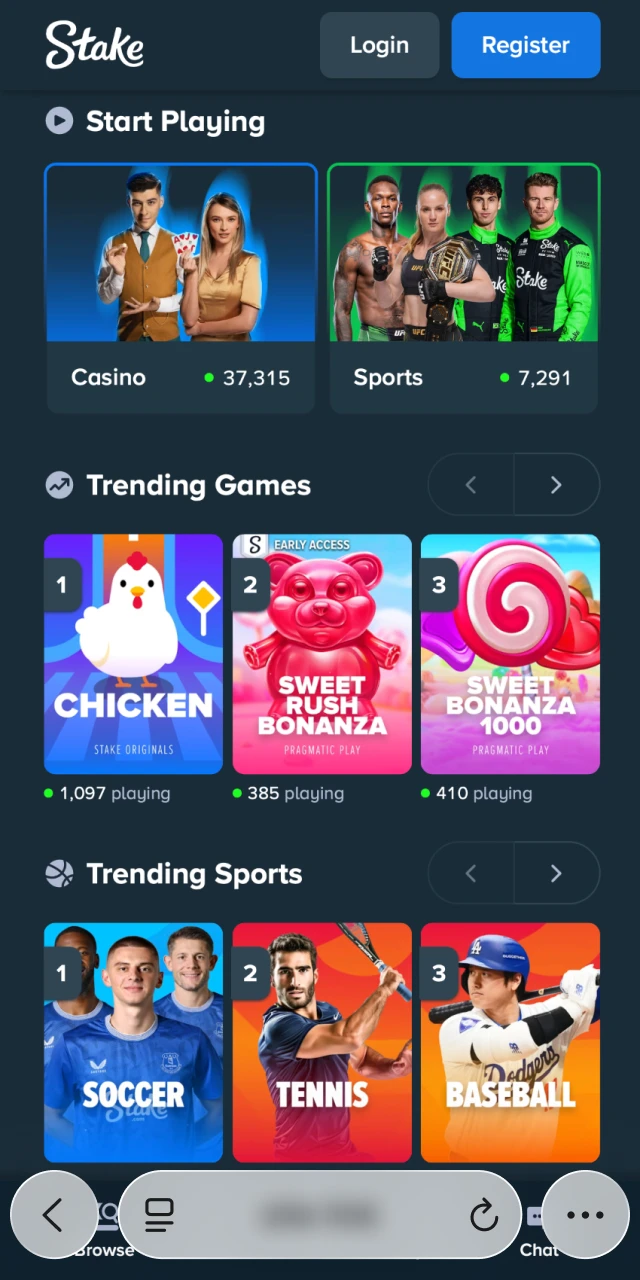
Task: Open the Baseball sport tile
Action: 510,1040
